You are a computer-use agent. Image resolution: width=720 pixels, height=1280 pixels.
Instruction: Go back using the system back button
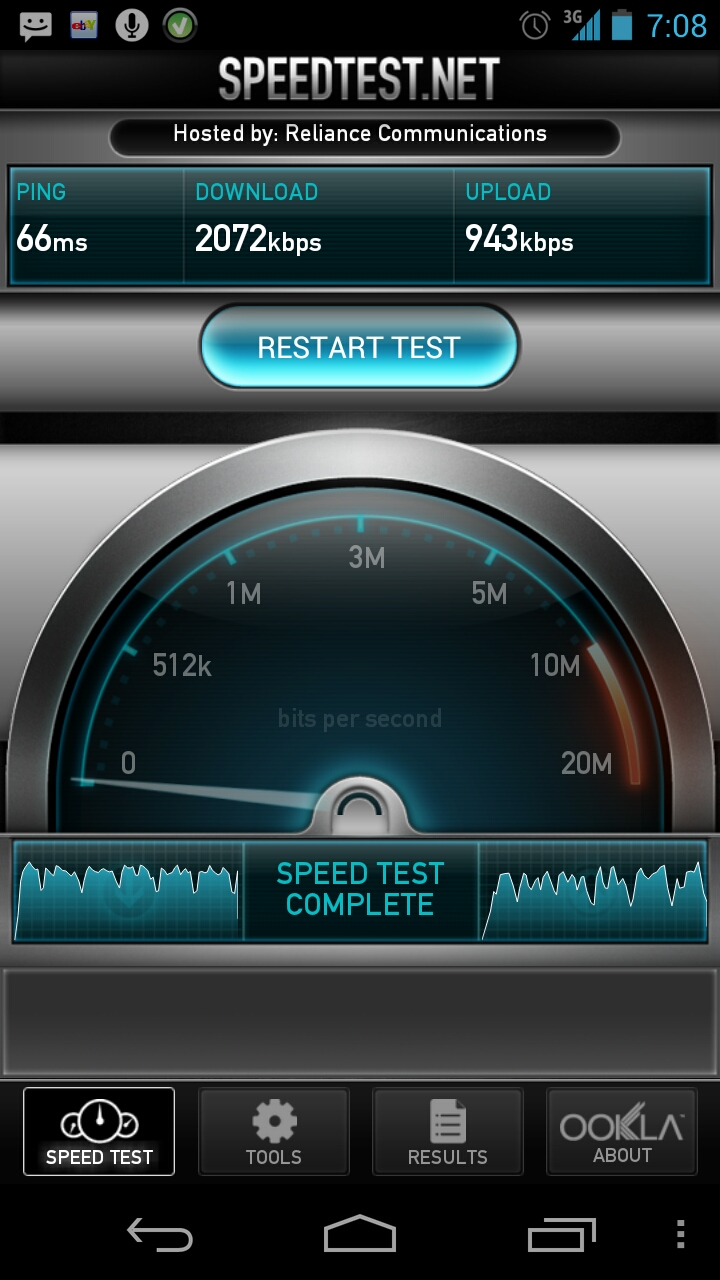pos(160,1235)
